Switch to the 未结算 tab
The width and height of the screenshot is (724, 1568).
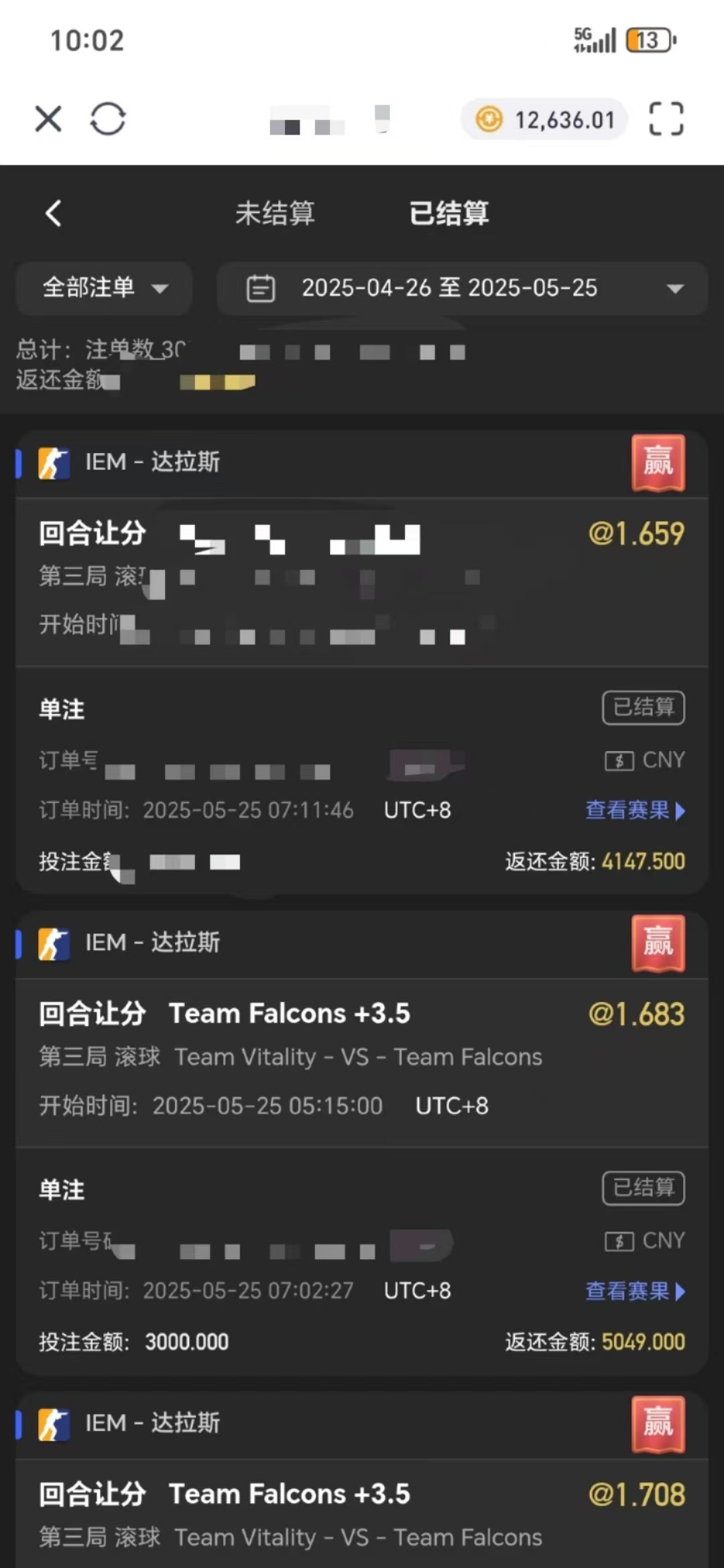275,214
